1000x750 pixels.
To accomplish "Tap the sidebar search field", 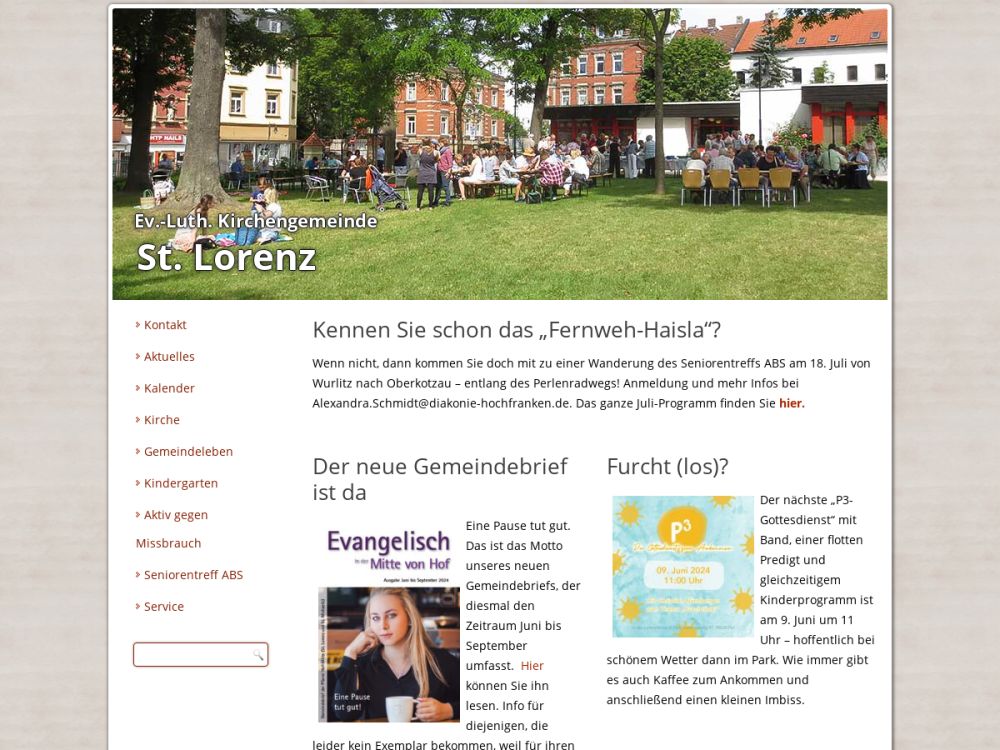I will point(192,655).
